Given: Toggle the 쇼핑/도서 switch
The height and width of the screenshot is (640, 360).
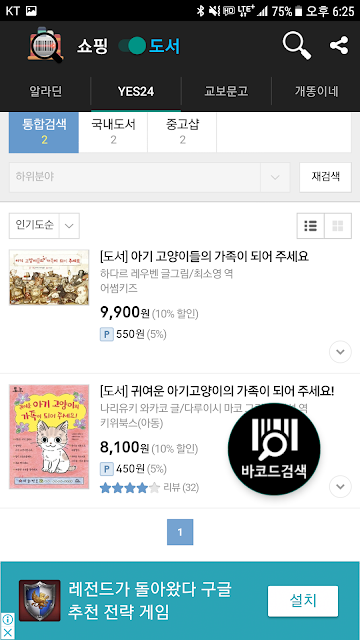Looking at the screenshot, I should click(132, 46).
